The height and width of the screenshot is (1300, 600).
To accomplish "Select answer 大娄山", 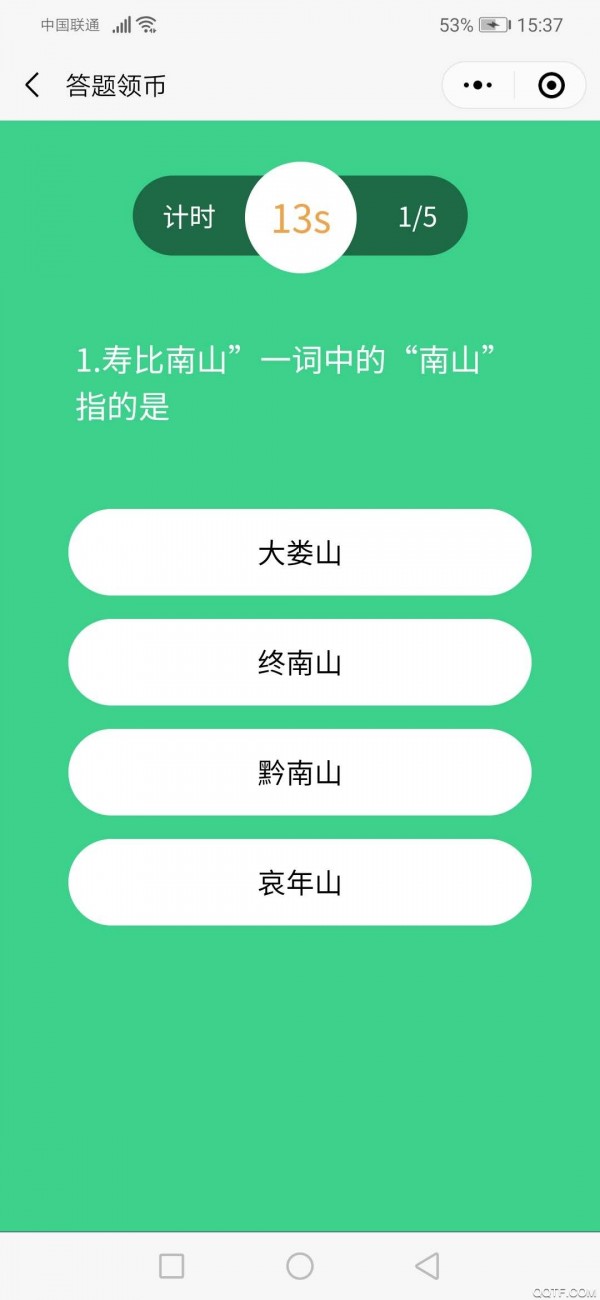I will [300, 553].
